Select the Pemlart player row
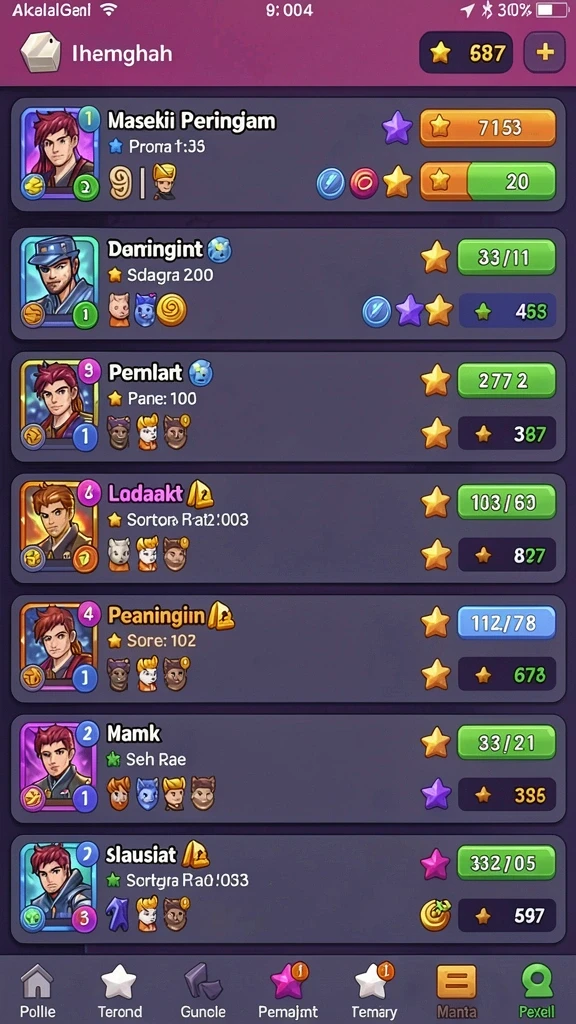 coord(288,406)
